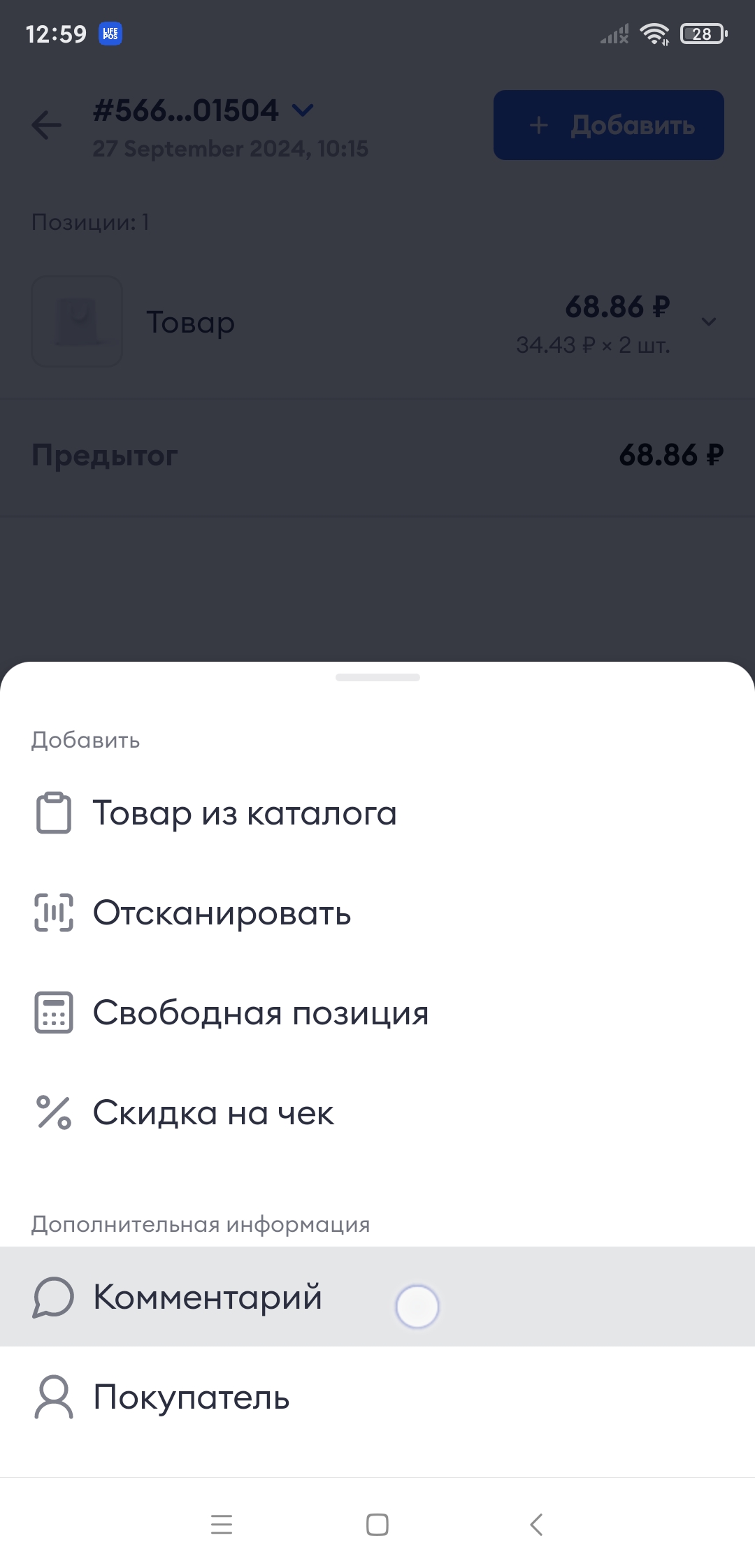Choose "Отсканировать" to scan an item
The width and height of the screenshot is (755, 1568).
pos(377,913)
